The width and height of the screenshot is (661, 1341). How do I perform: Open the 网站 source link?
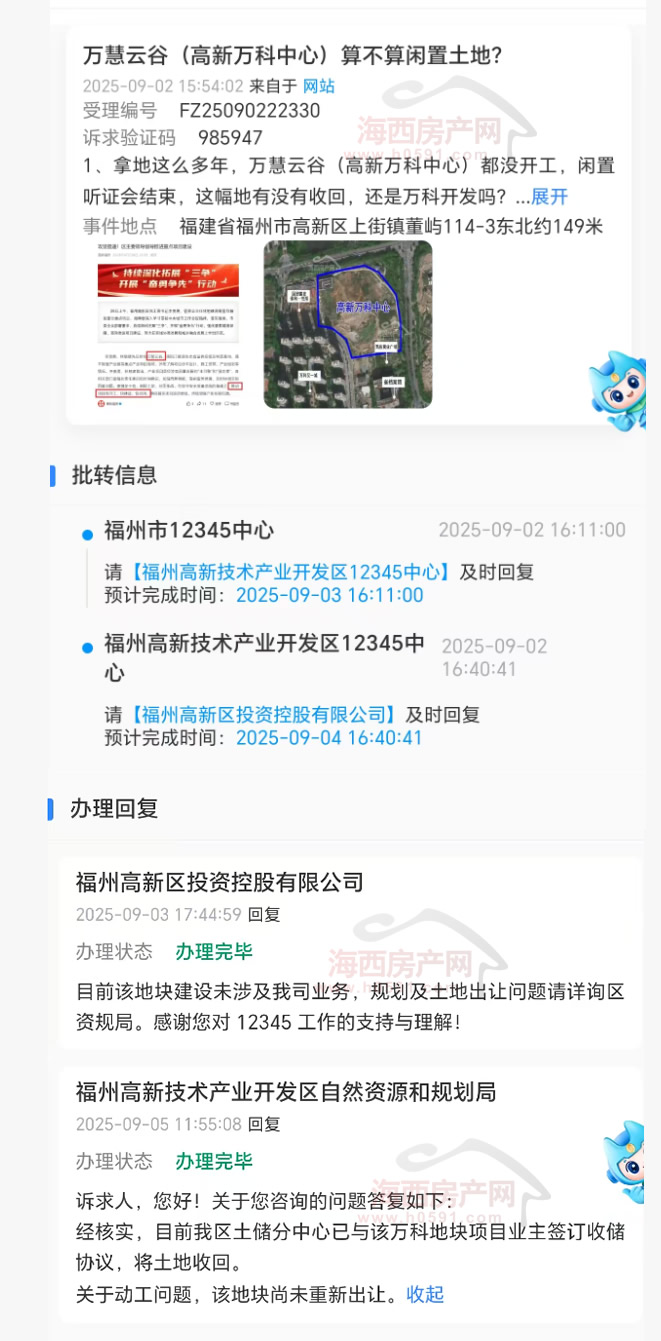click(319, 85)
